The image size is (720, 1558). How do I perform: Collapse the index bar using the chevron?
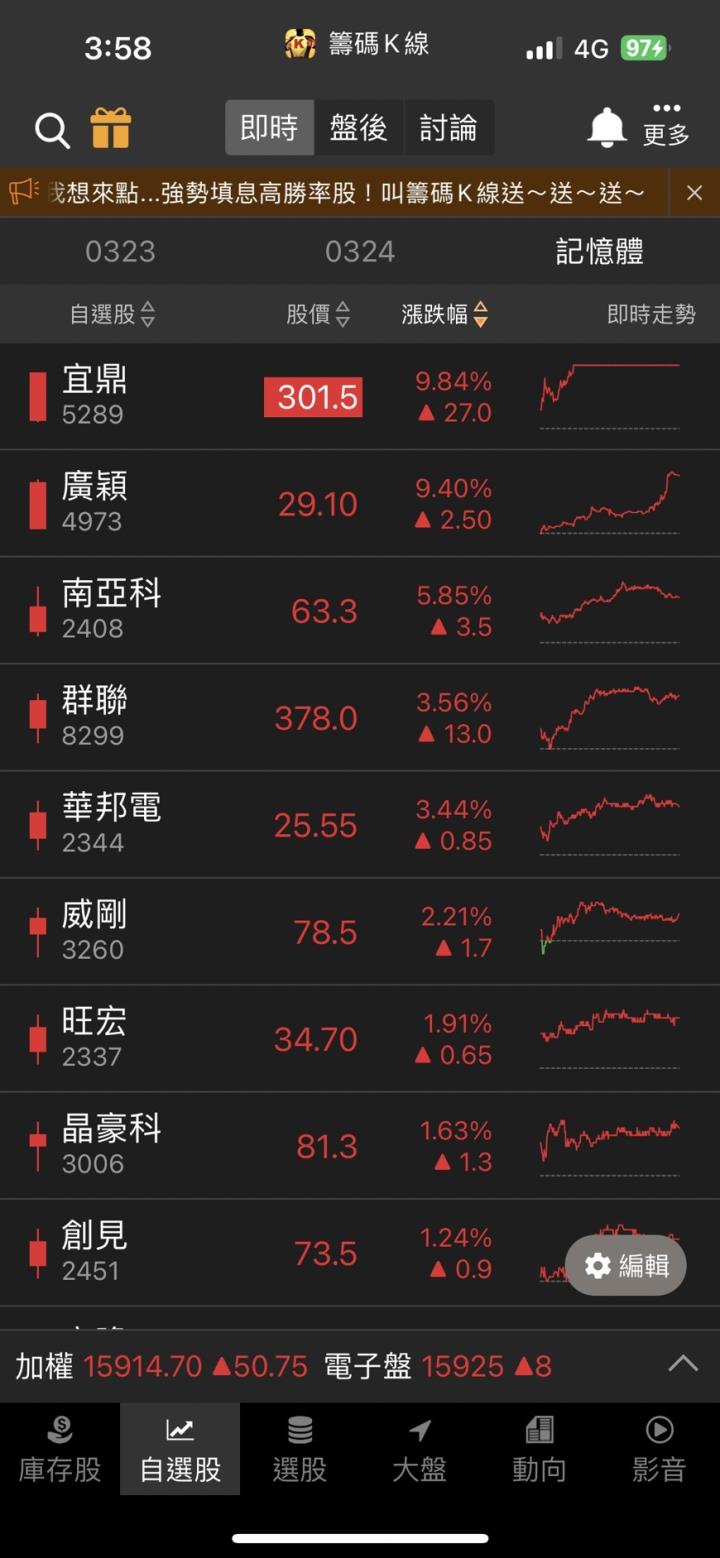coord(684,1363)
